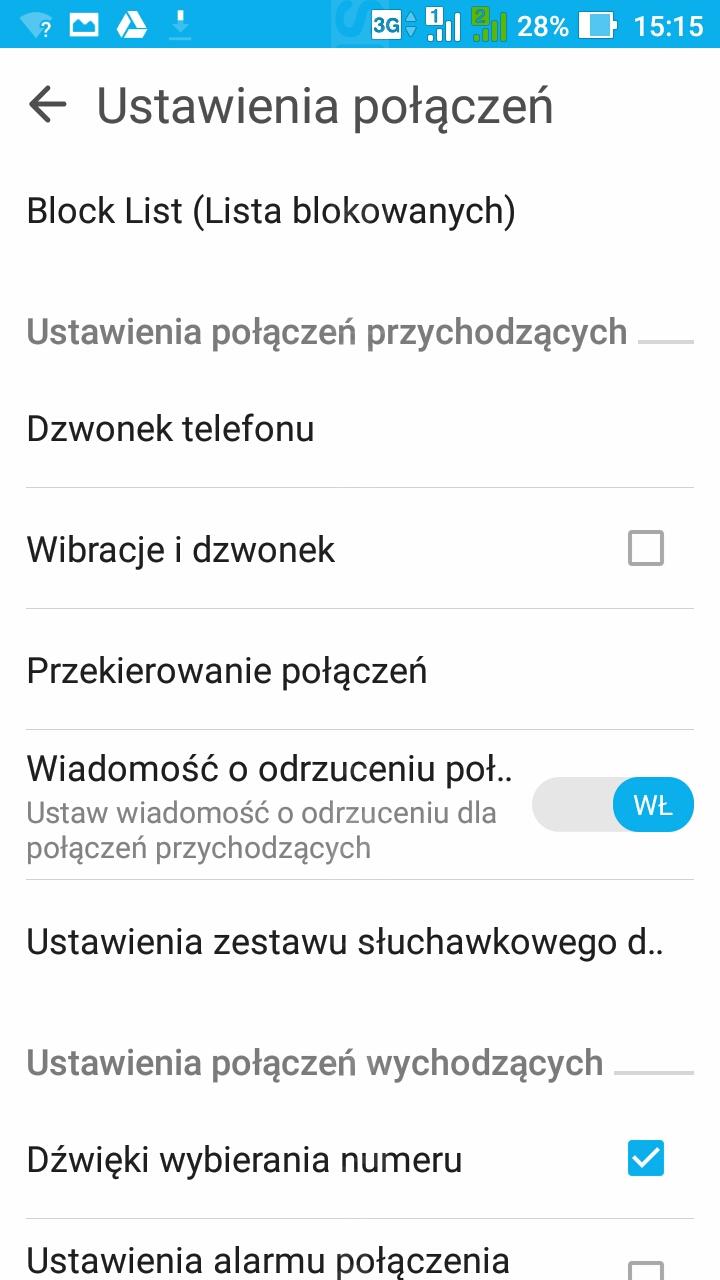The width and height of the screenshot is (720, 1280).
Task: Open Dzwonek telefonu settings
Action: 170,429
